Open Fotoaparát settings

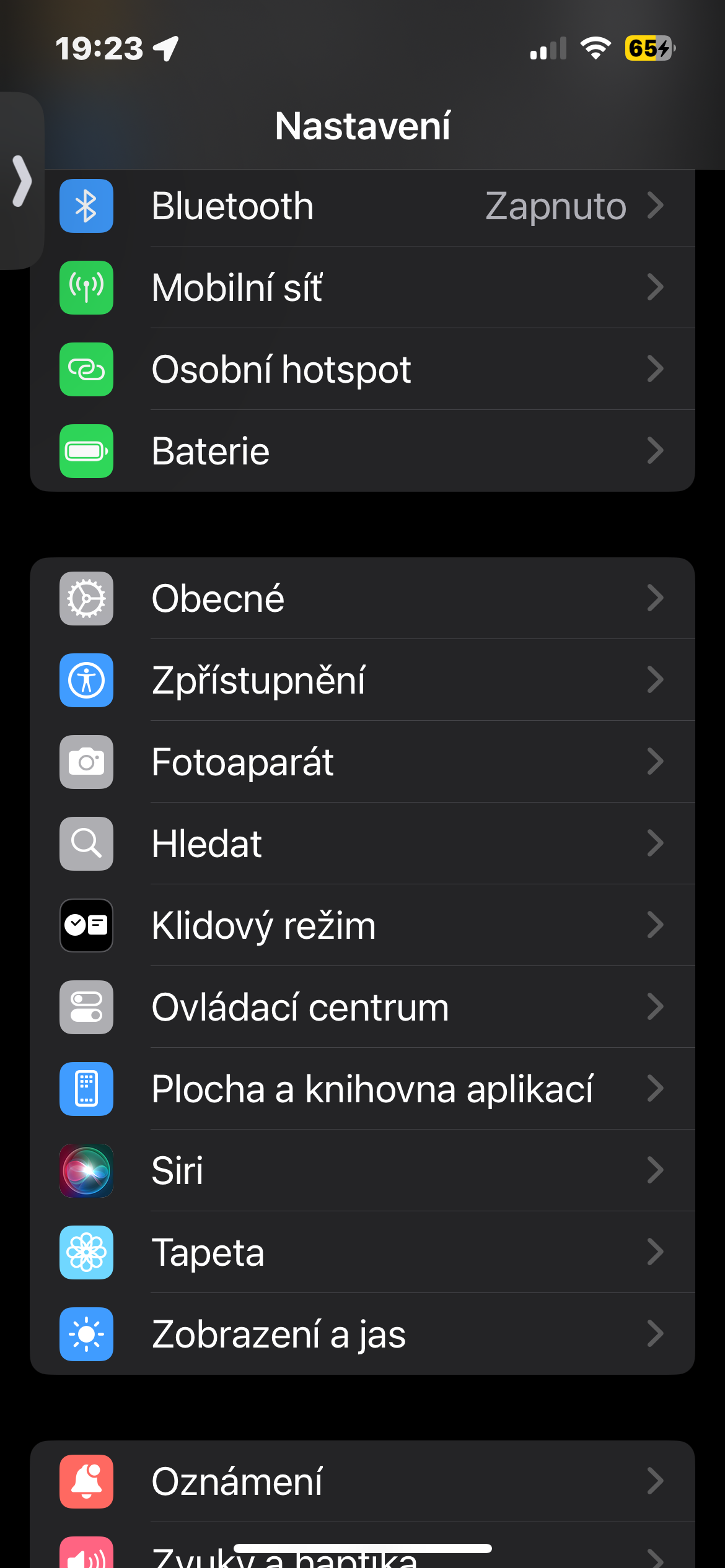(x=362, y=762)
